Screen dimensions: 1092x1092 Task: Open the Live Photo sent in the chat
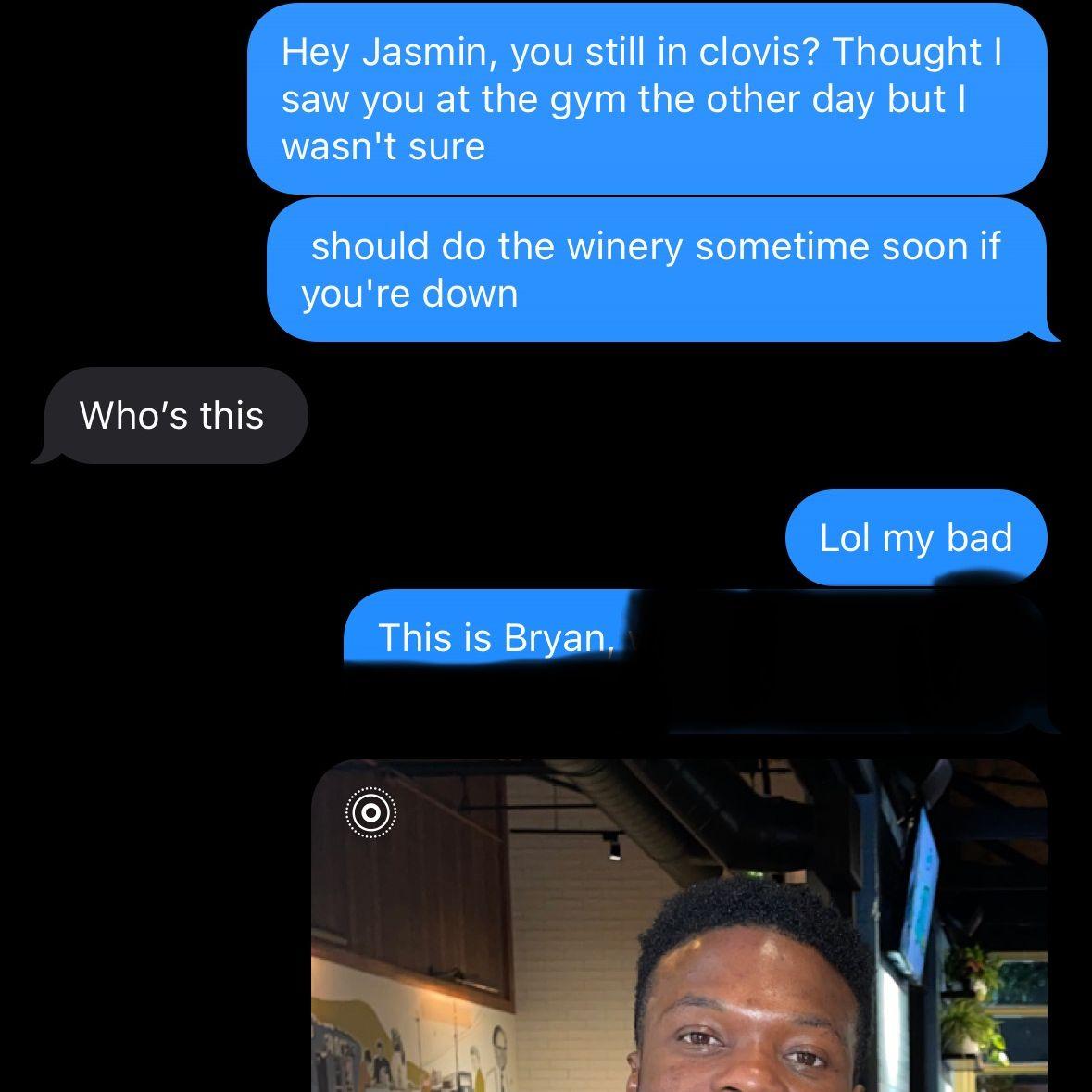(x=679, y=926)
